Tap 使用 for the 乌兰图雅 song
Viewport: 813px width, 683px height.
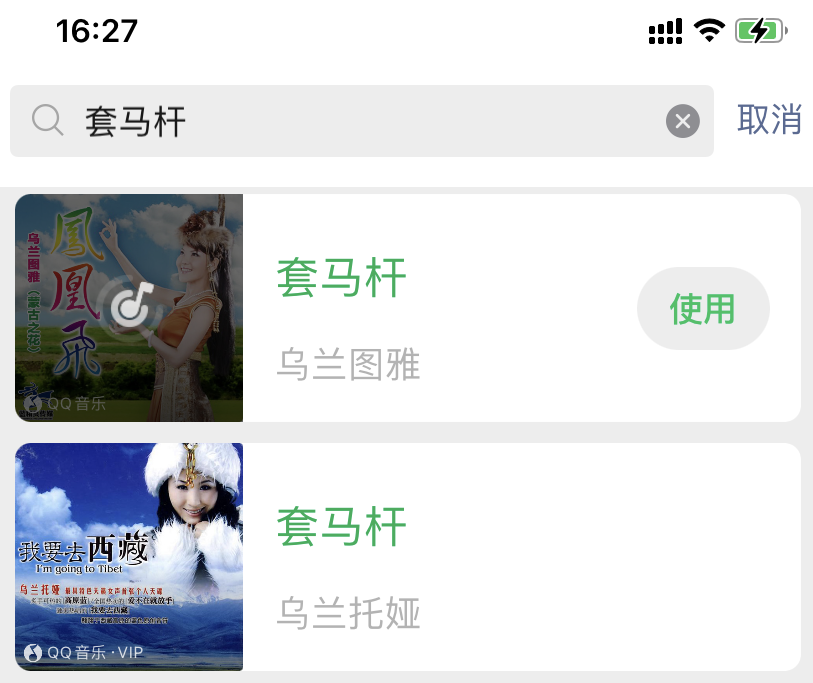click(702, 309)
